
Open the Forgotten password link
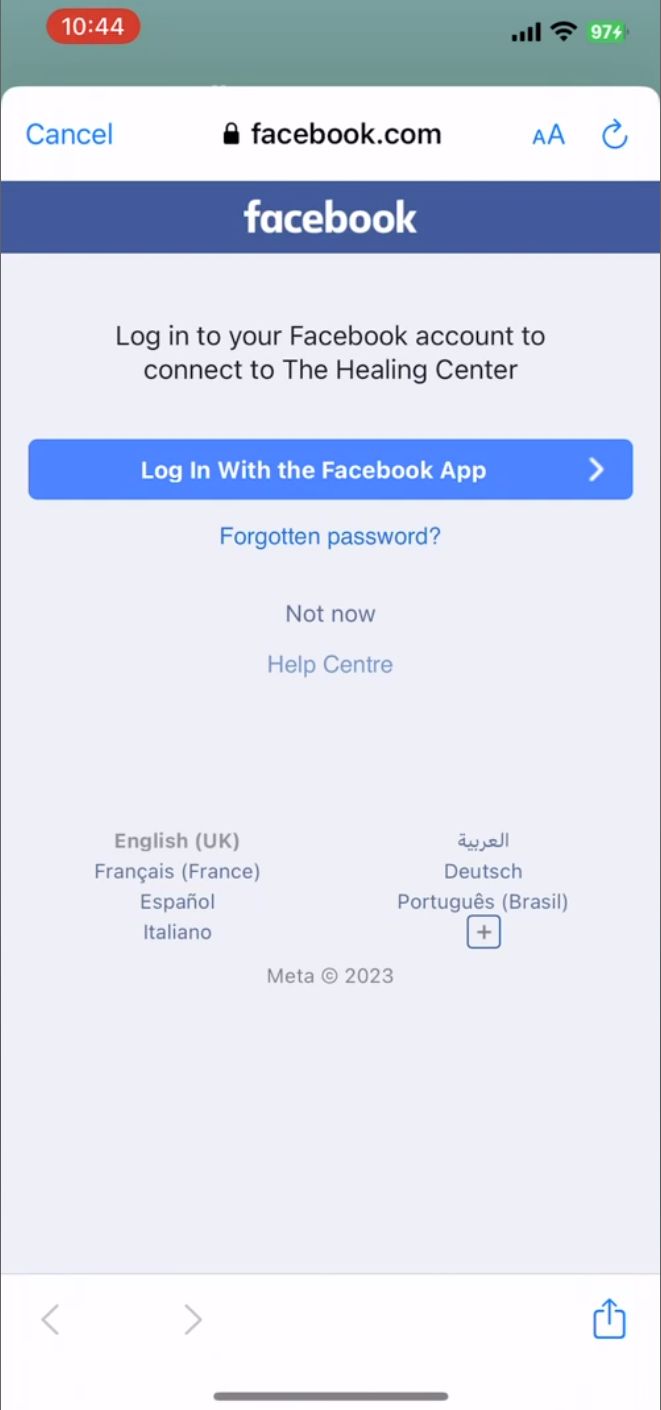click(330, 537)
